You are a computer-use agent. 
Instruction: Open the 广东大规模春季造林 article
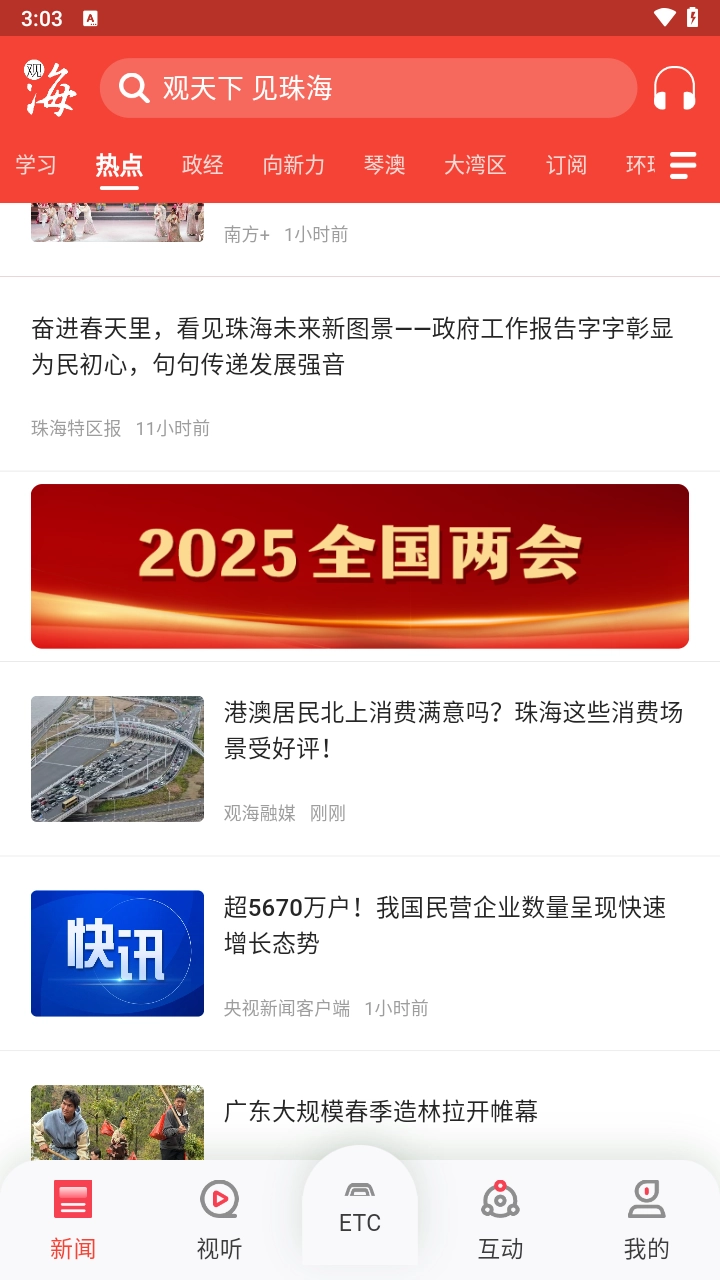(x=381, y=1111)
